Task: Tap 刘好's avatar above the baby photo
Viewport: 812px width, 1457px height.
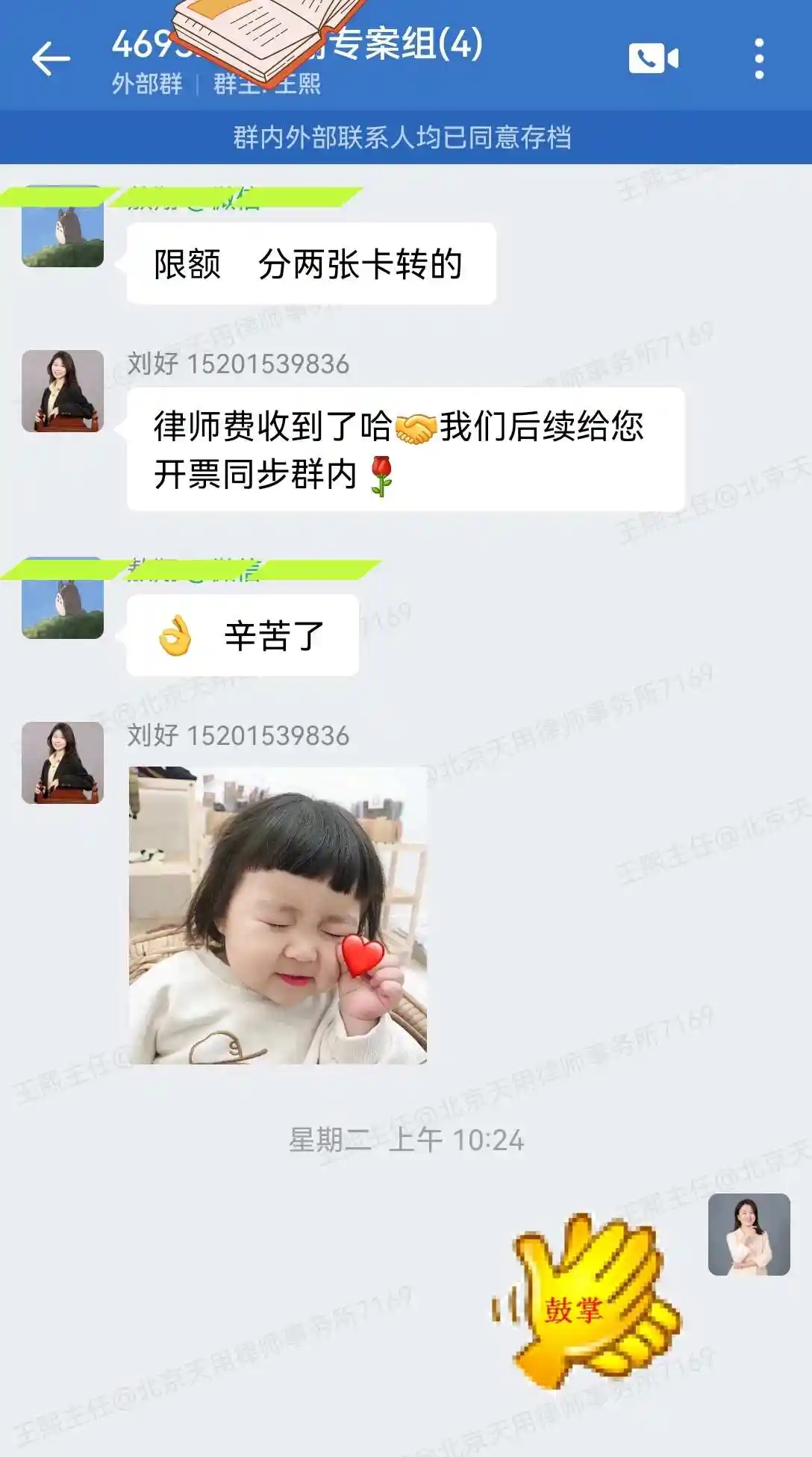Action: pos(63,762)
